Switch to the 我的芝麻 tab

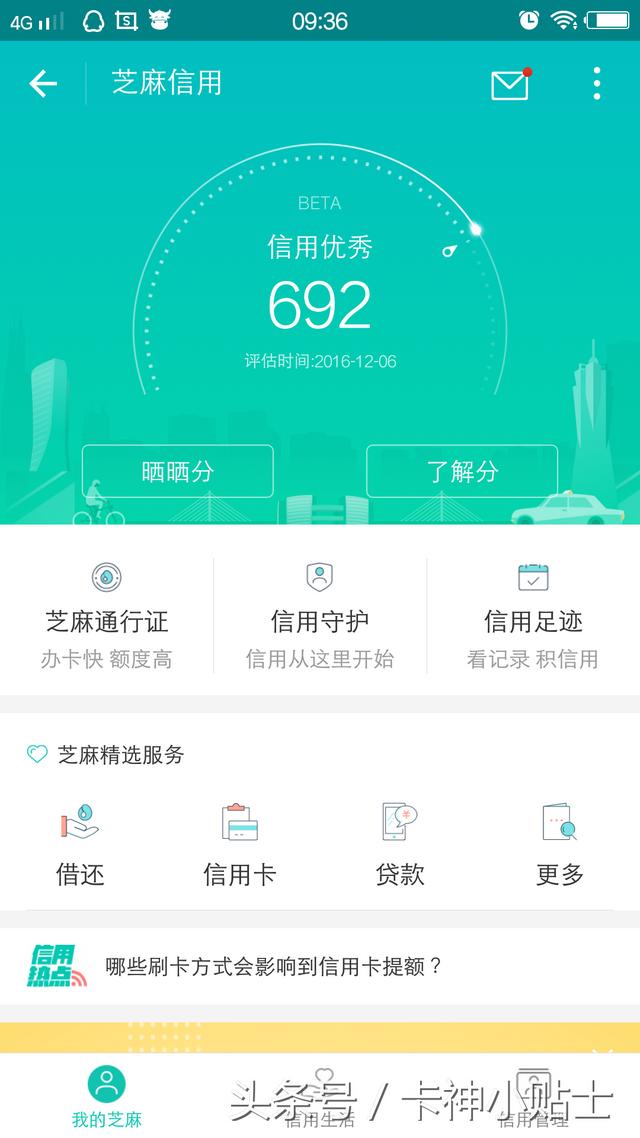click(x=107, y=1096)
